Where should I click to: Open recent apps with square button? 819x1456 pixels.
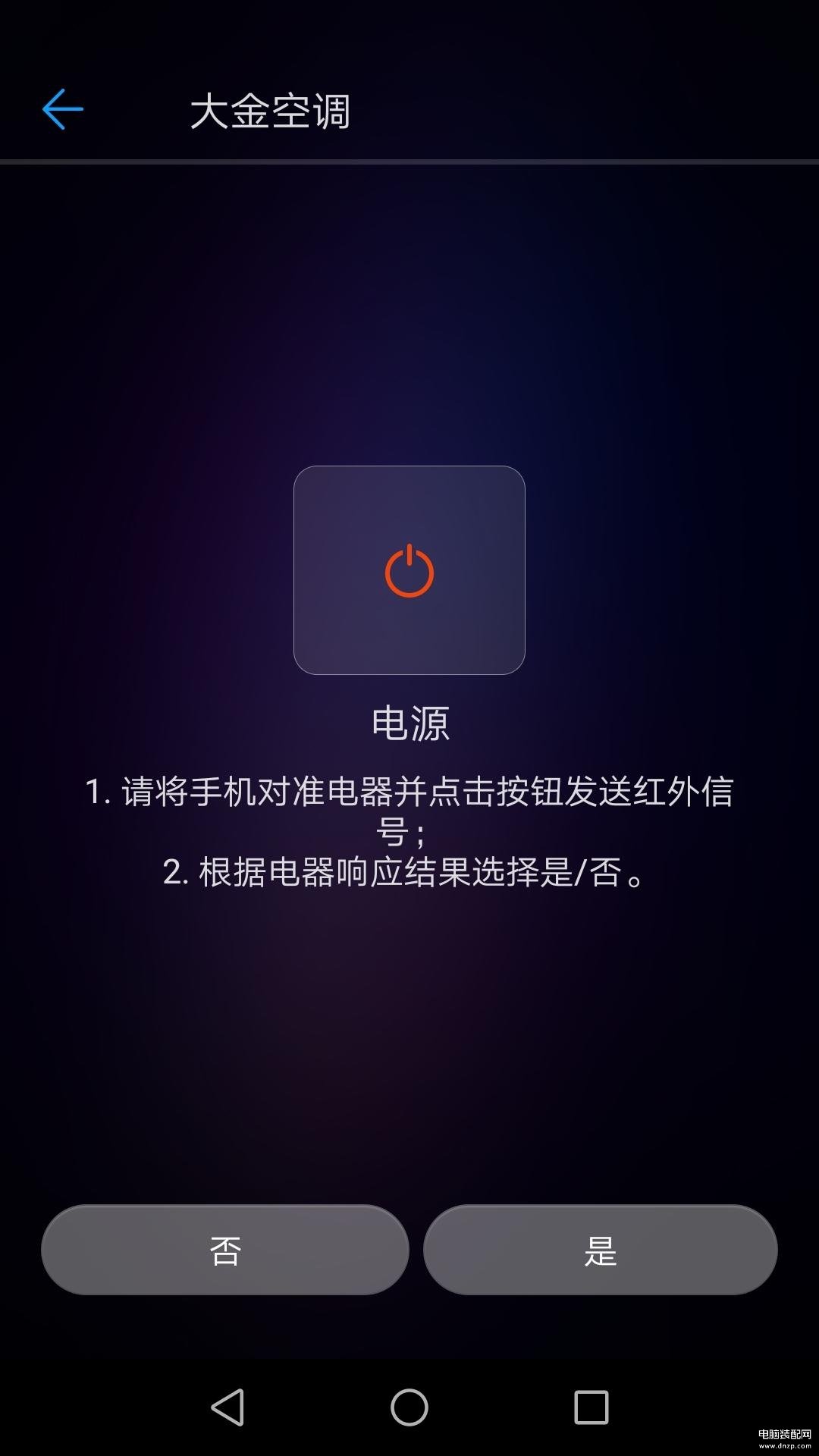click(591, 1407)
